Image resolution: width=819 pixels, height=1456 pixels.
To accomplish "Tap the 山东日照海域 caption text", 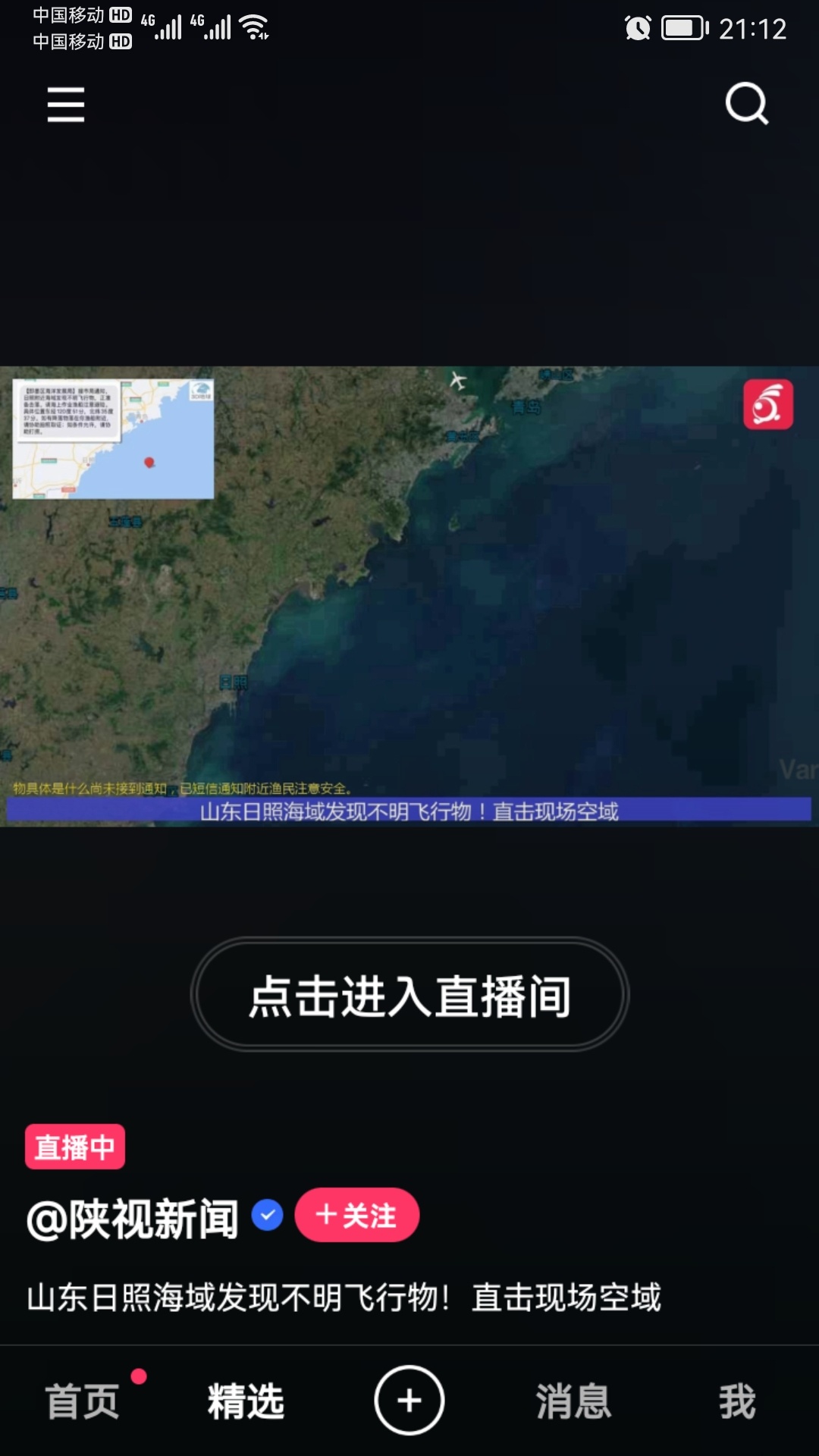I will [345, 1299].
